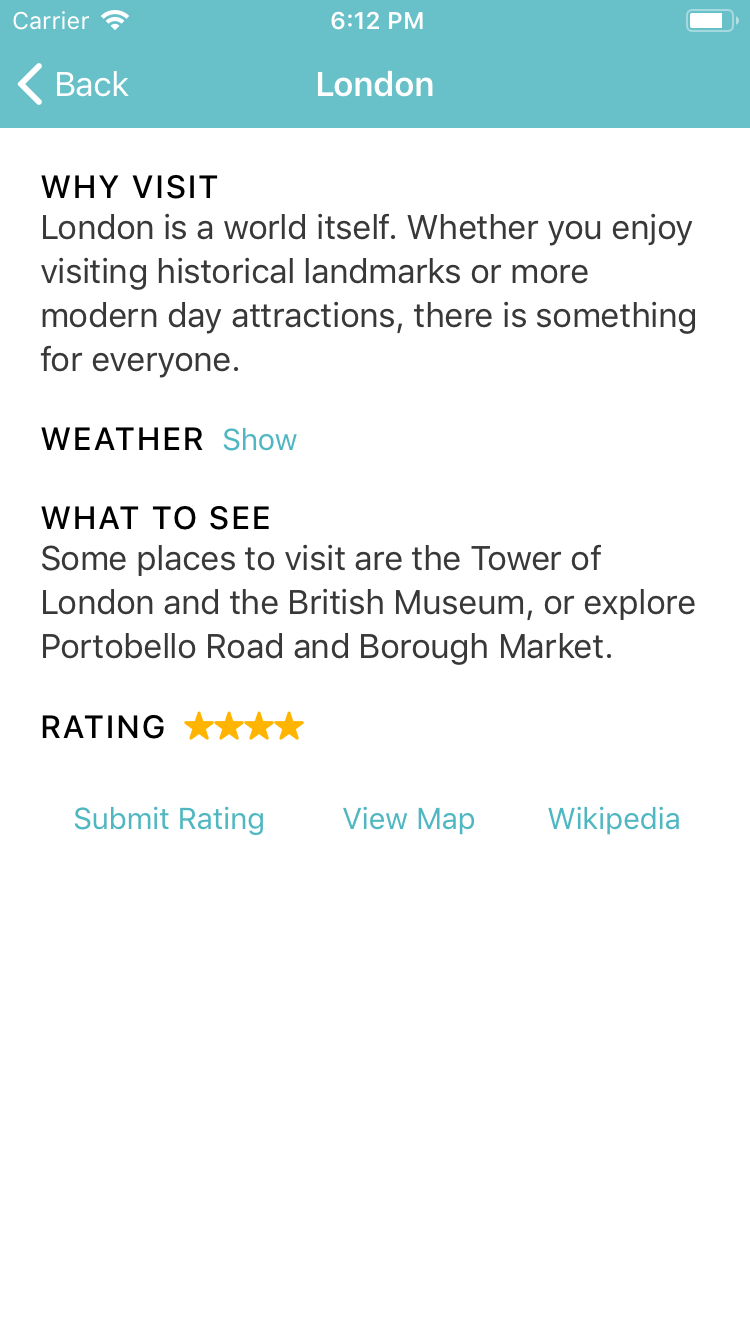Open View Map for London
Image resolution: width=750 pixels, height=1334 pixels.
click(408, 819)
